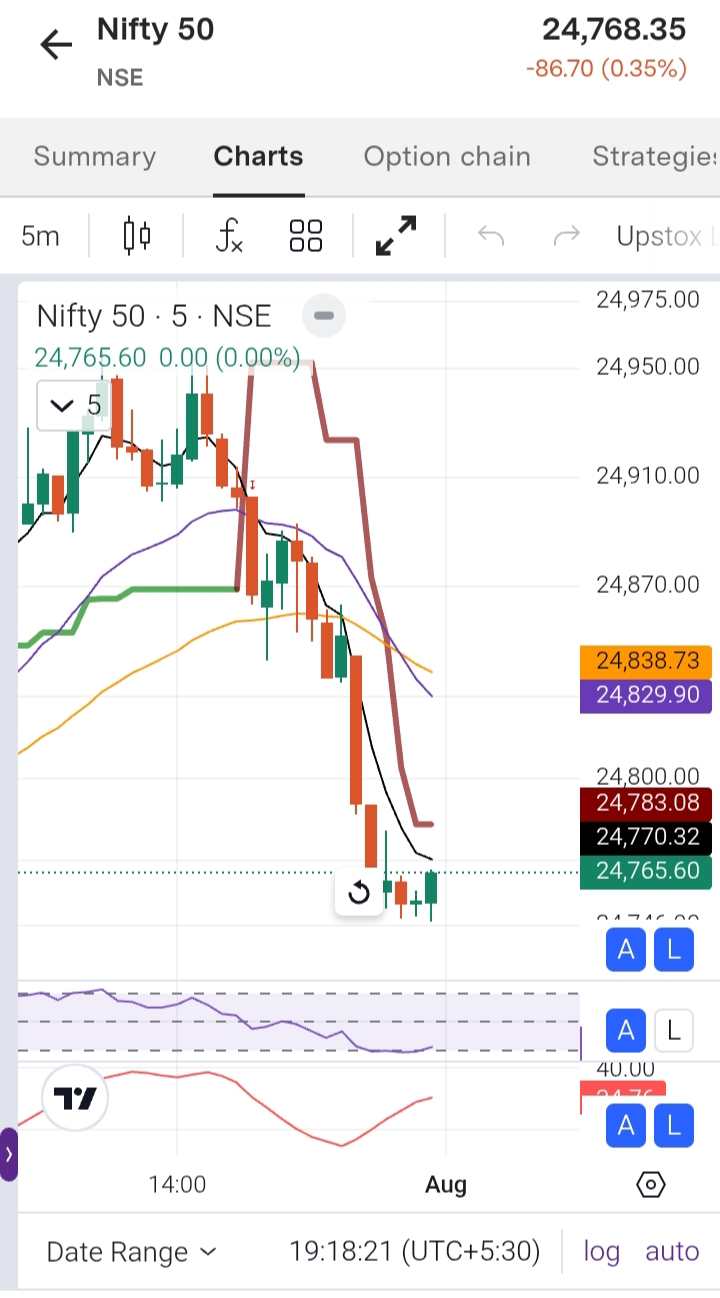Viewport: 720px width, 1298px height.
Task: Toggle the log scale
Action: coord(601,1252)
